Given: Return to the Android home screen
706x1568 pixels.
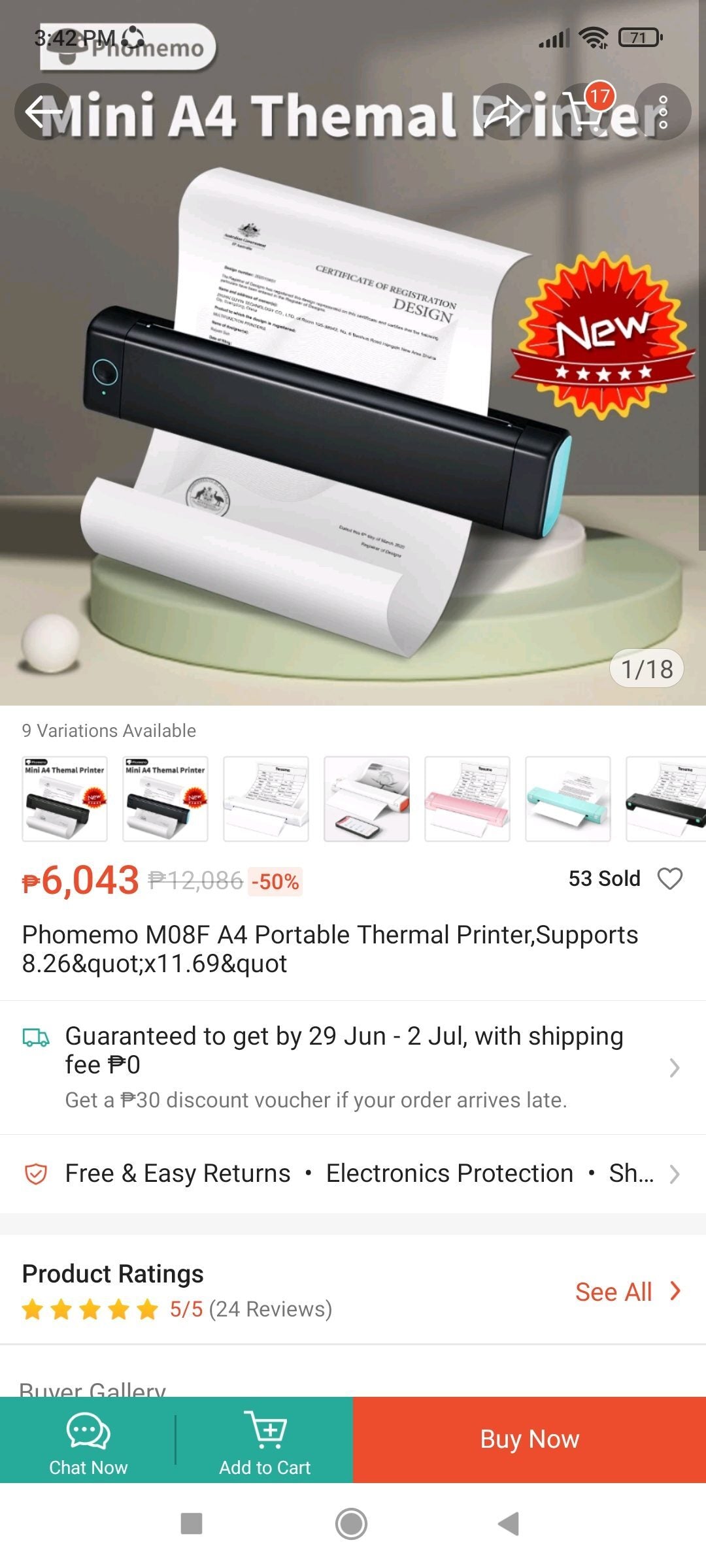Looking at the screenshot, I should (x=352, y=1524).
